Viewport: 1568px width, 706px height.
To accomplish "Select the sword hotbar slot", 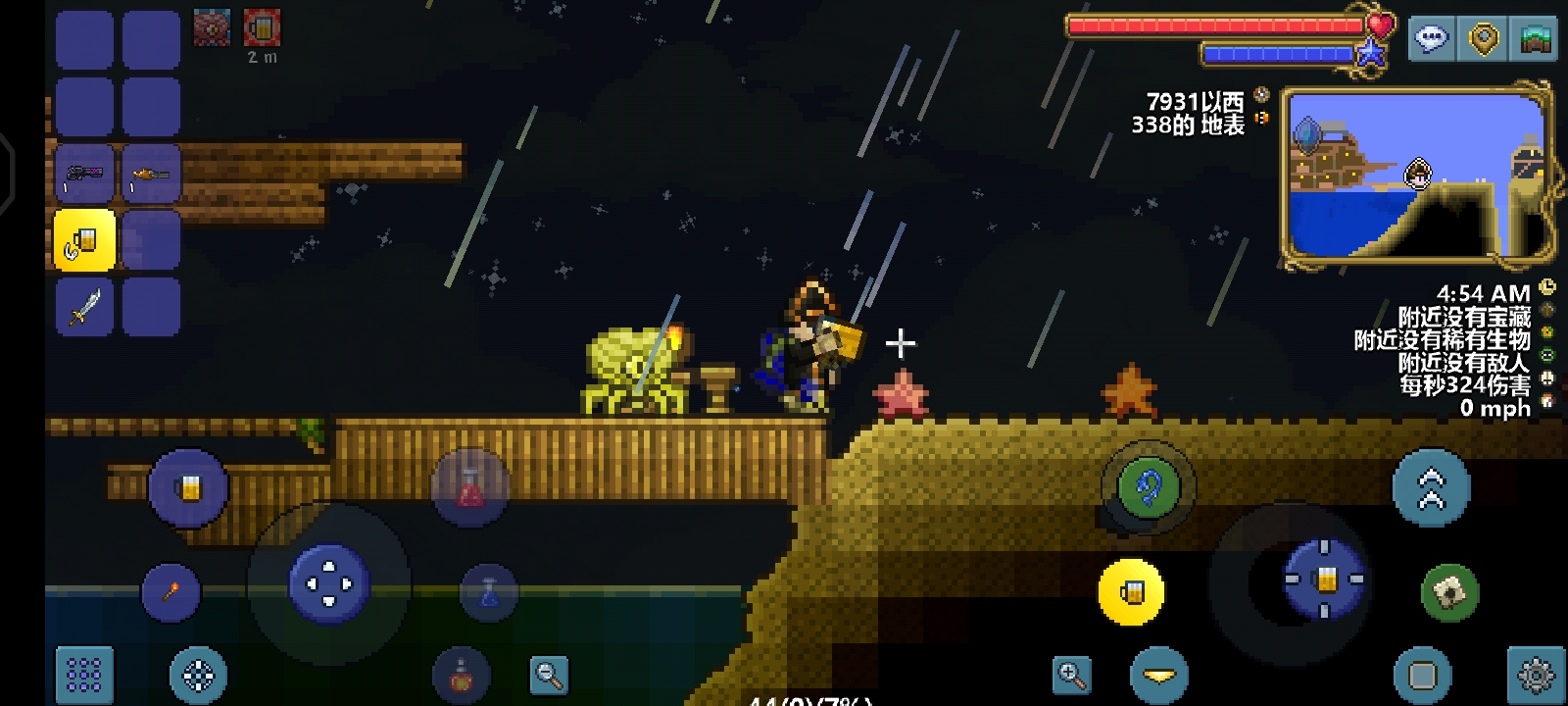I will coord(84,307).
